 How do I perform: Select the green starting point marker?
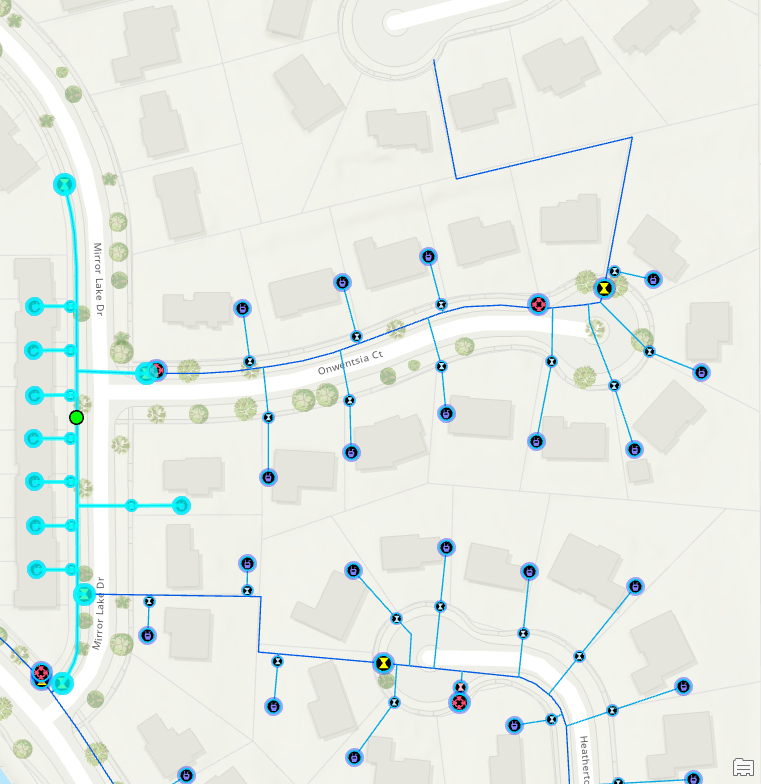pos(76,417)
